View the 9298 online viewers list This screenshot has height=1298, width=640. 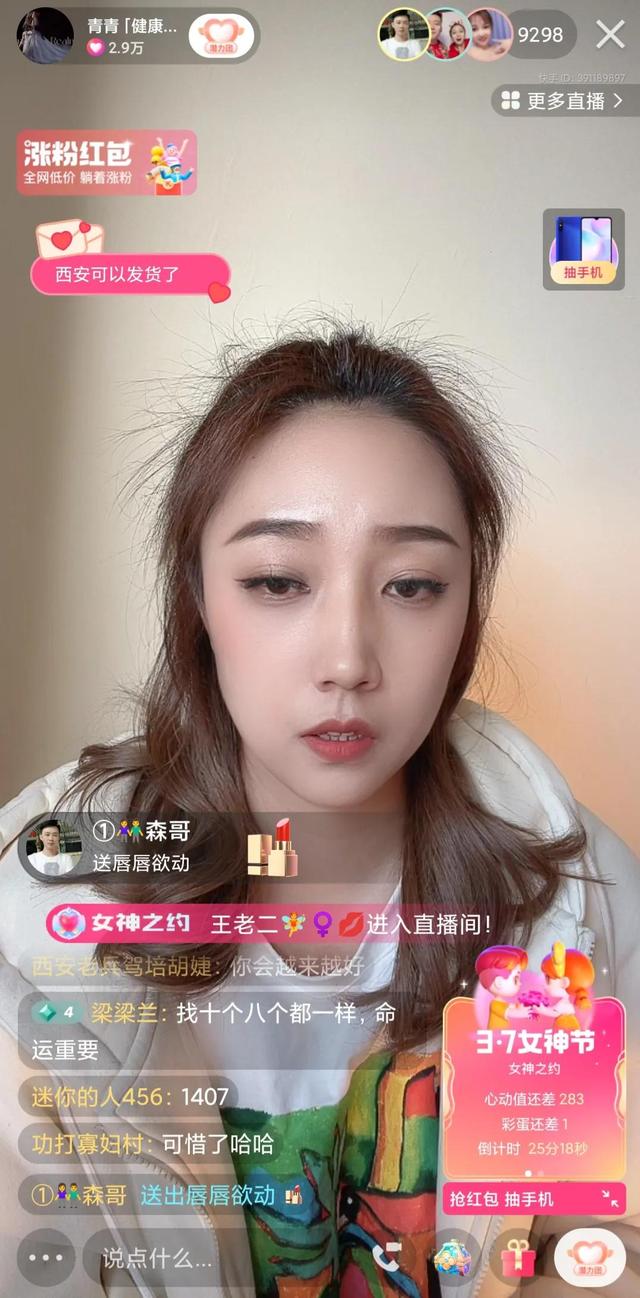coord(540,34)
